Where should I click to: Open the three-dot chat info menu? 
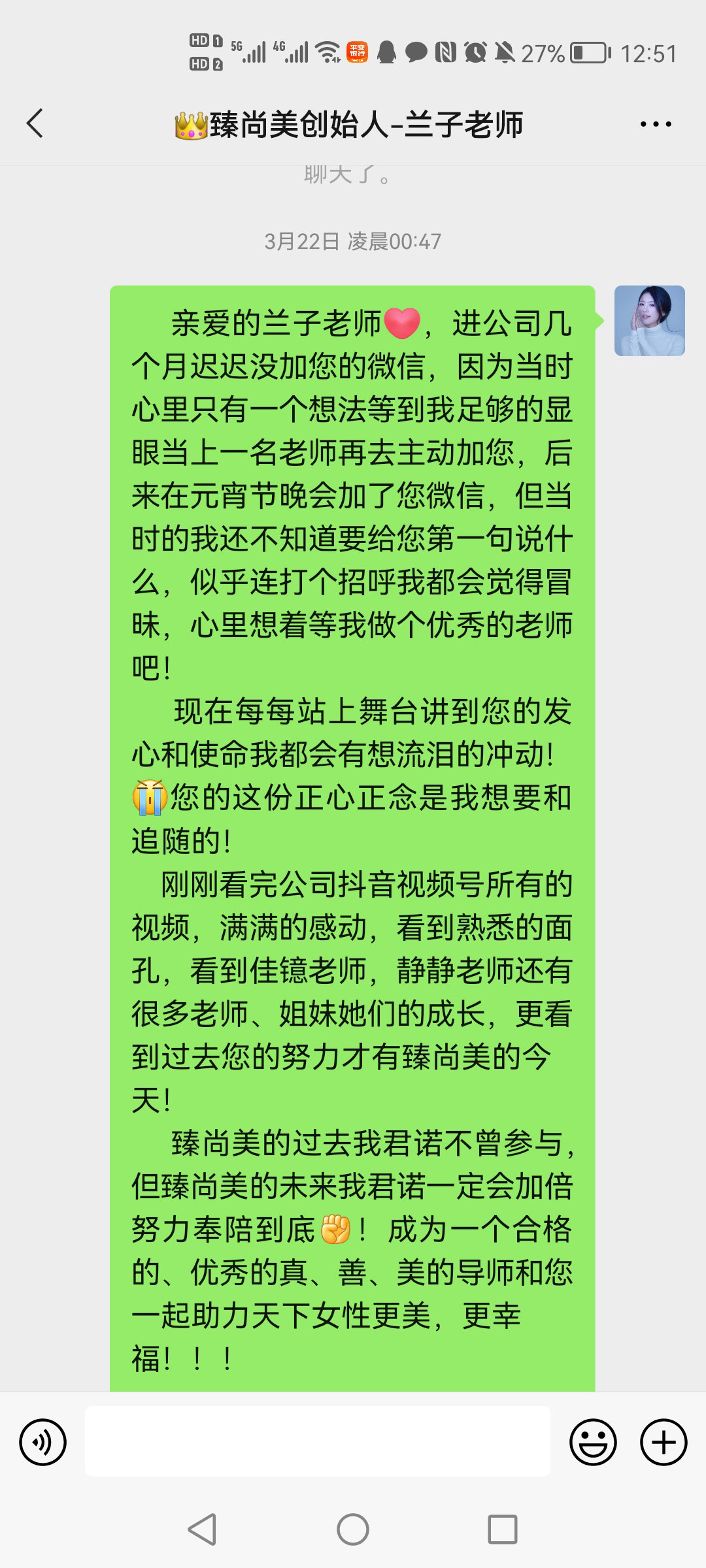656,123
